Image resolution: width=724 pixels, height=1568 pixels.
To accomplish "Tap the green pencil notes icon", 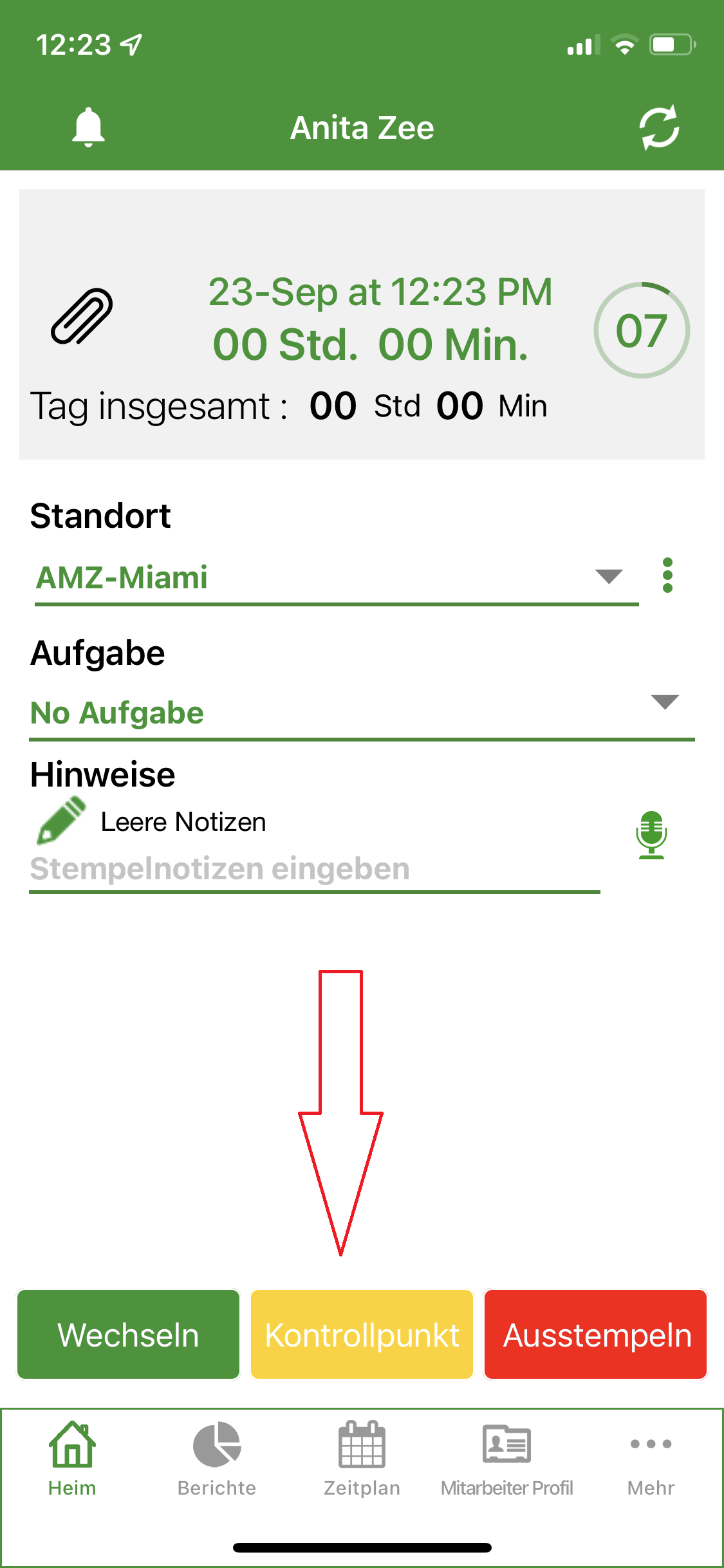I will tap(61, 820).
